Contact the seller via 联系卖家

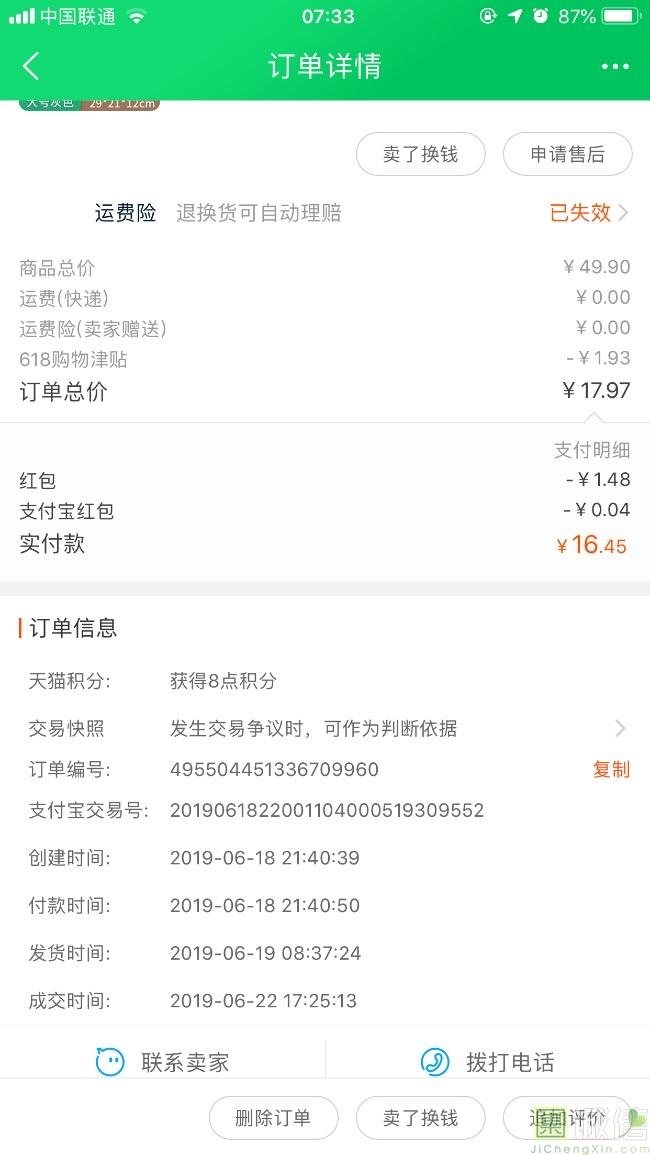tap(163, 1062)
